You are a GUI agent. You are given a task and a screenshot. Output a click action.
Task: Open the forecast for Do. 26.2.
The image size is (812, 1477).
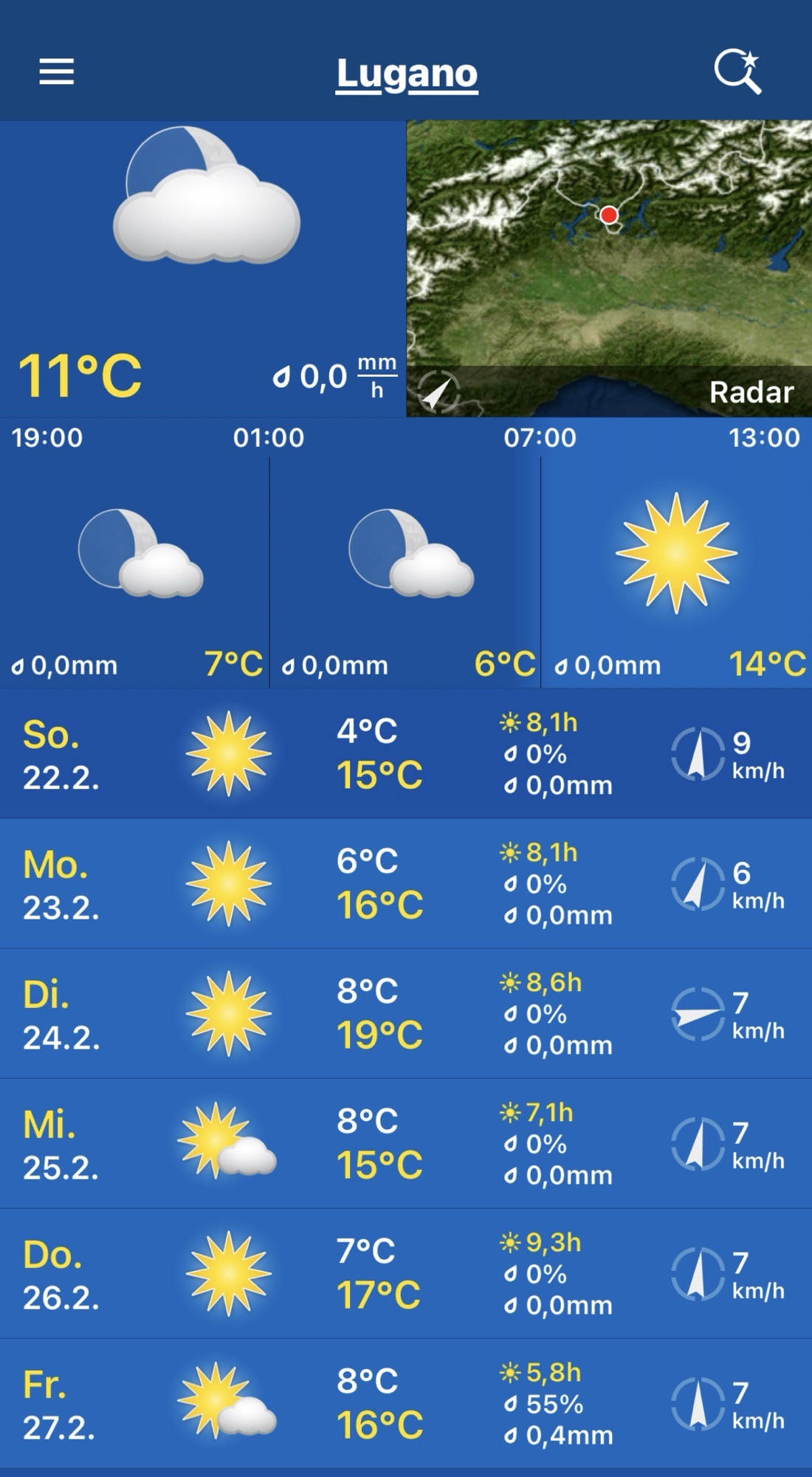[406, 1273]
